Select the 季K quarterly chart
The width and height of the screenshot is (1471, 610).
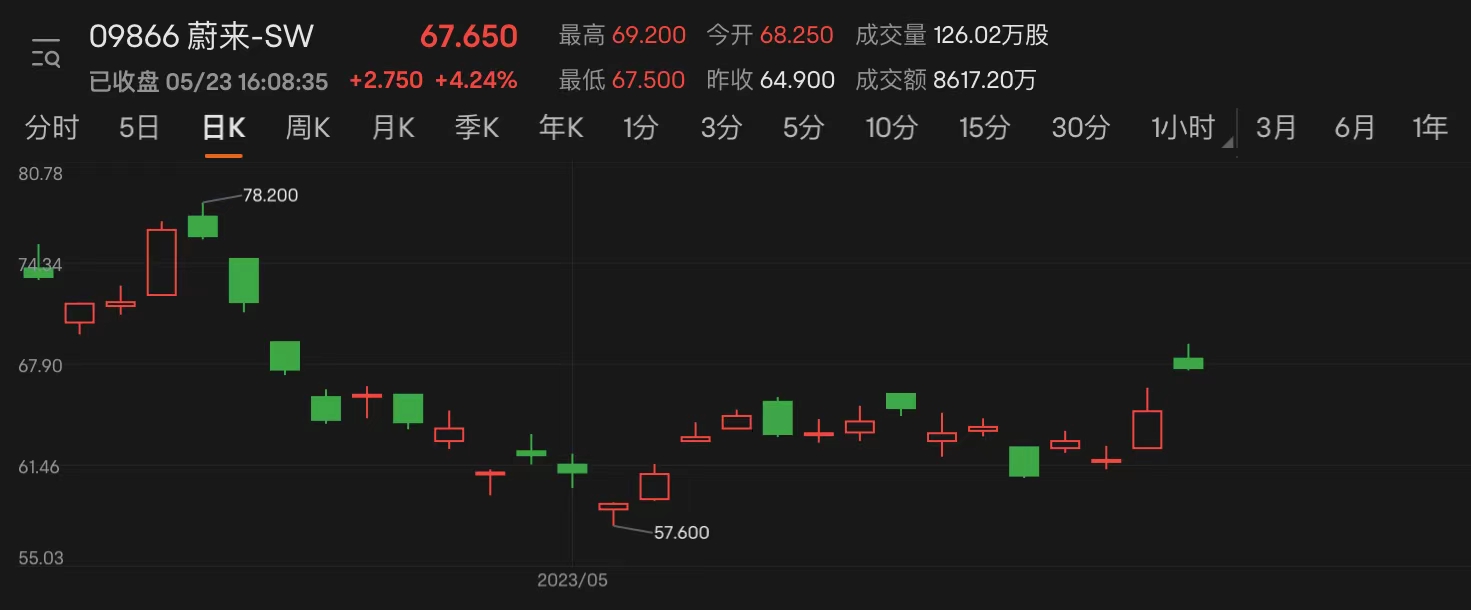coord(477,128)
